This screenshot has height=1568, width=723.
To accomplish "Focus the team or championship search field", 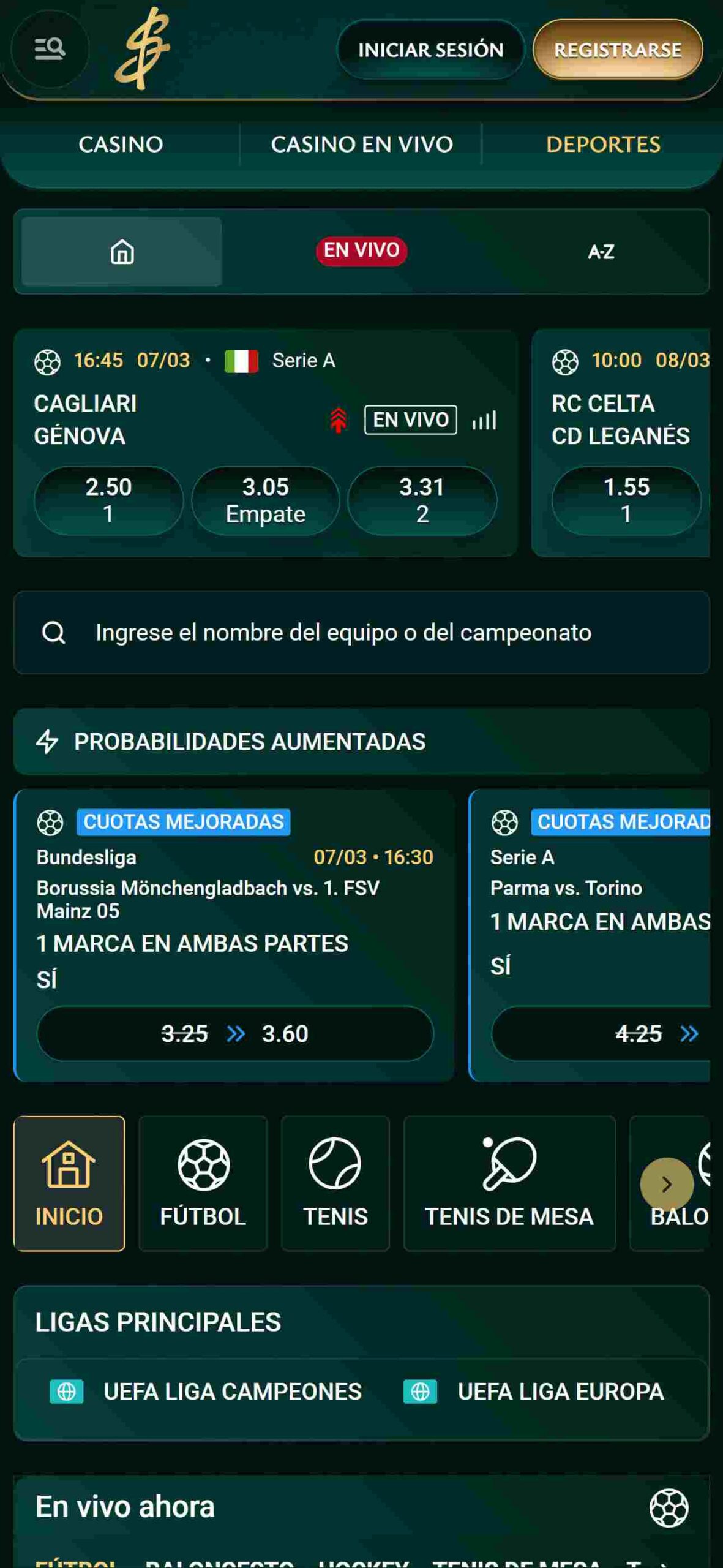I will click(361, 632).
